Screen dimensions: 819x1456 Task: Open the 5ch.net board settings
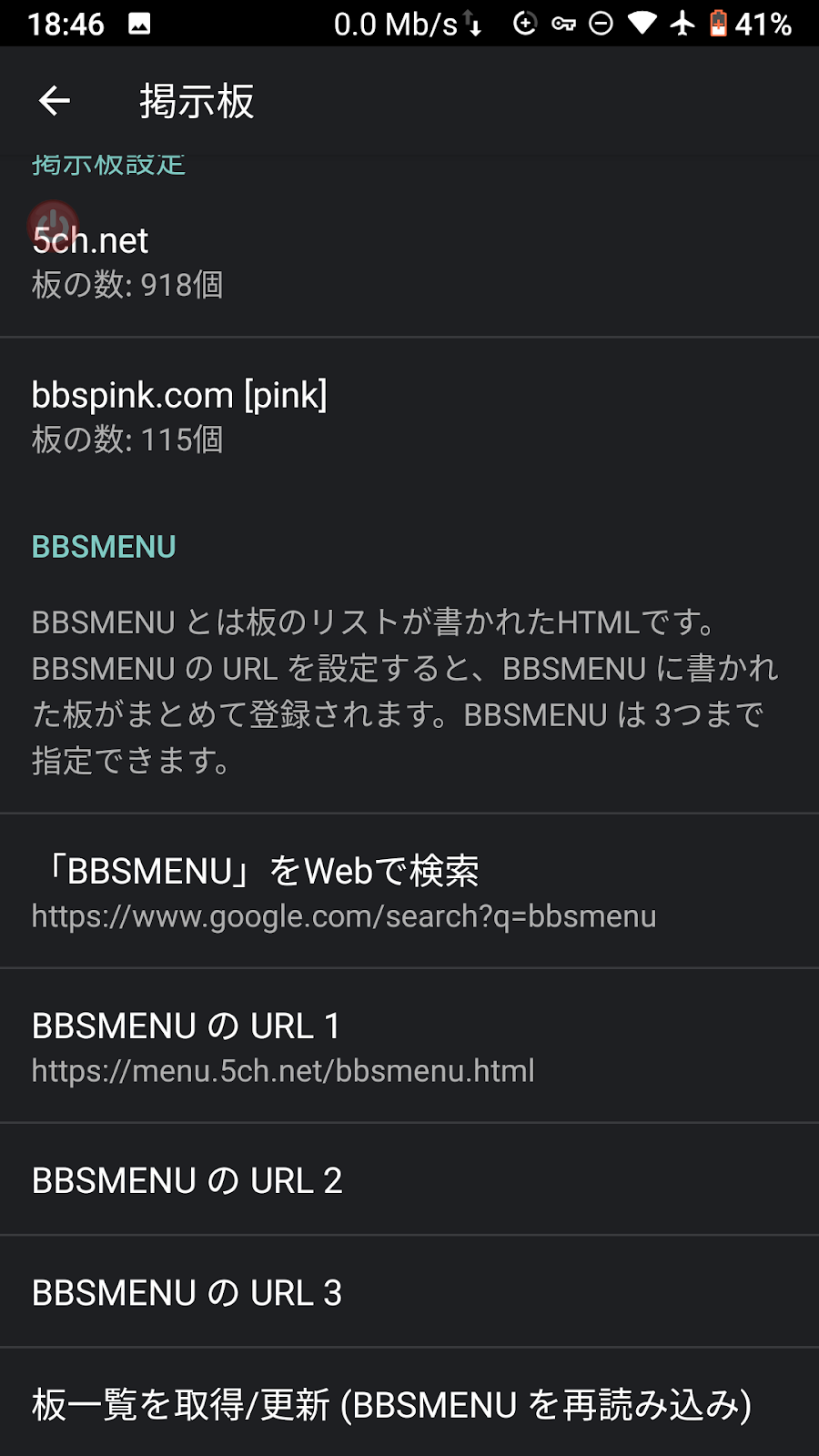[x=409, y=260]
